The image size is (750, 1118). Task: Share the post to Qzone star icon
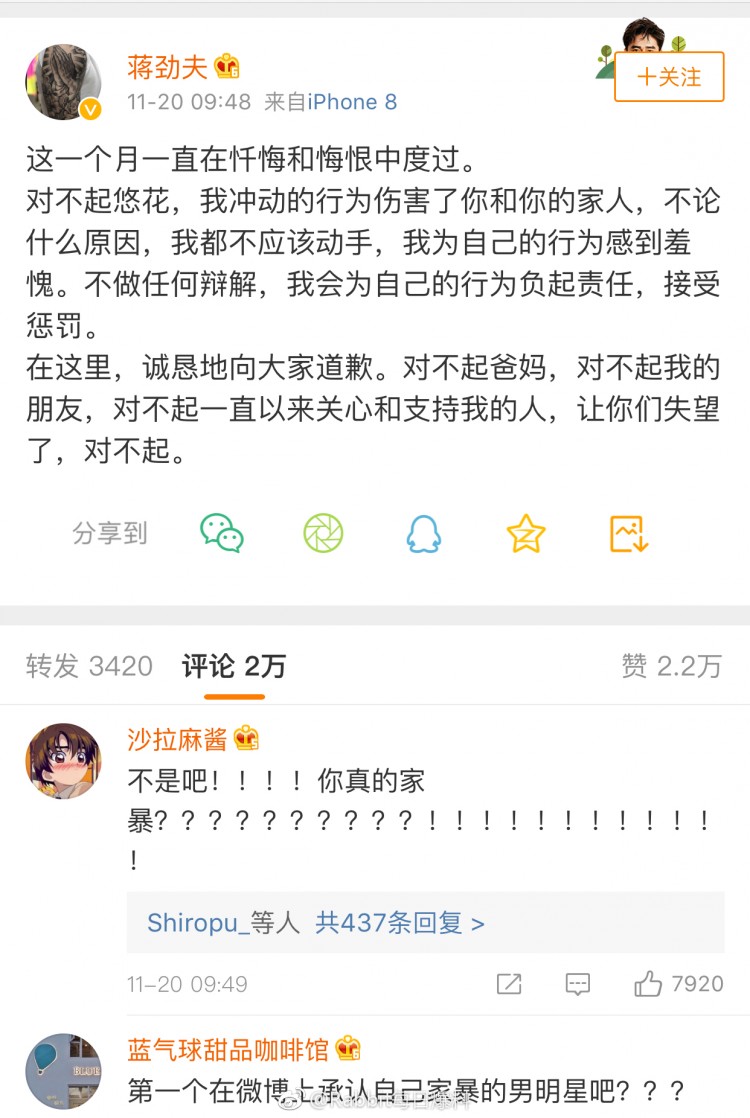[526, 533]
